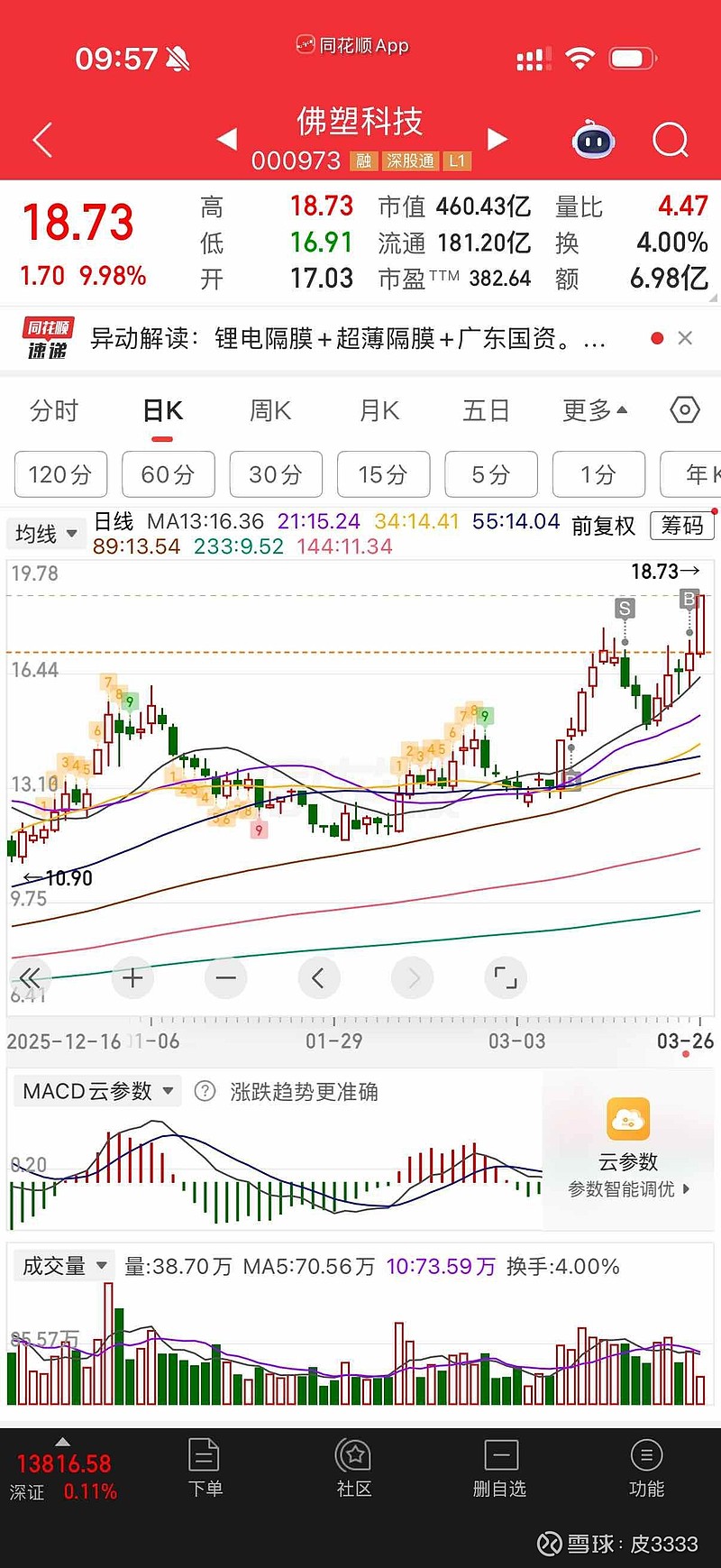721x1568 pixels.
Task: Expand the 更多 chart options
Action: pyautogui.click(x=594, y=411)
